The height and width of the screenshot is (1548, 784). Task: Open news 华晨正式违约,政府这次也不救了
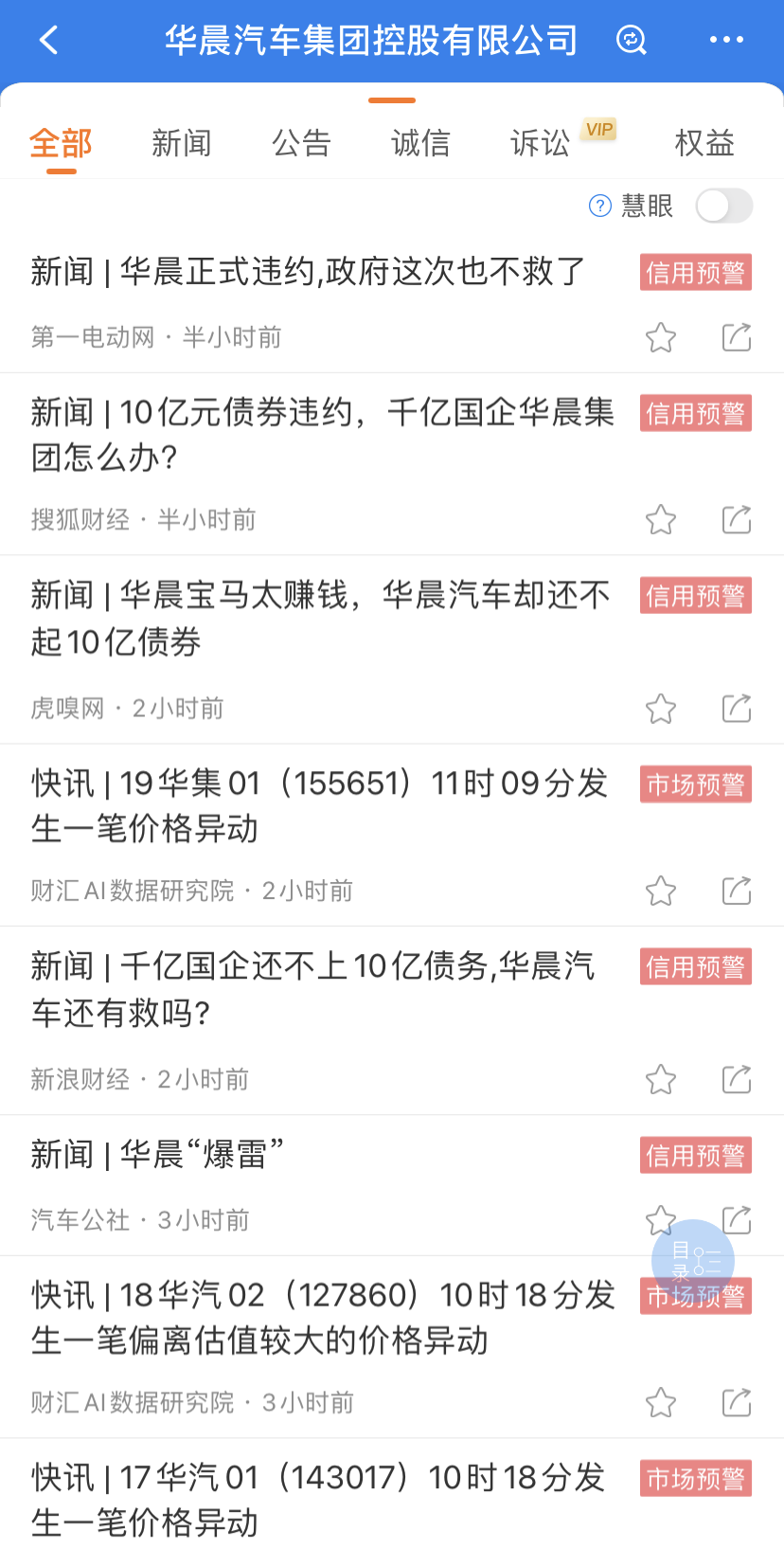click(309, 272)
